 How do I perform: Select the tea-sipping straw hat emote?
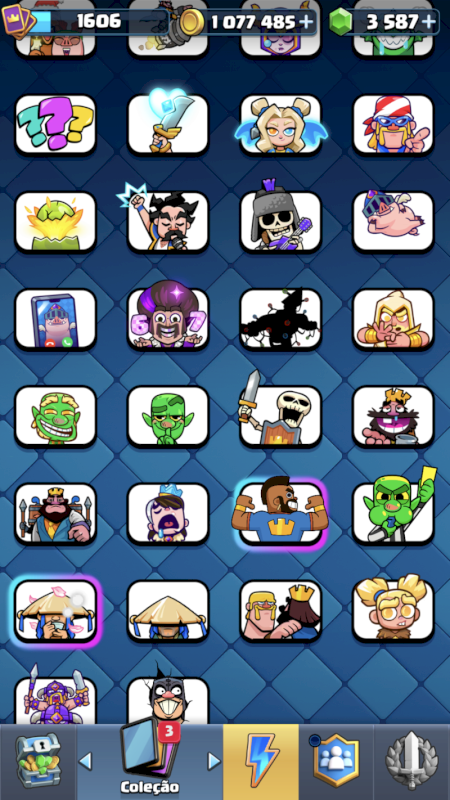[x=55, y=610]
